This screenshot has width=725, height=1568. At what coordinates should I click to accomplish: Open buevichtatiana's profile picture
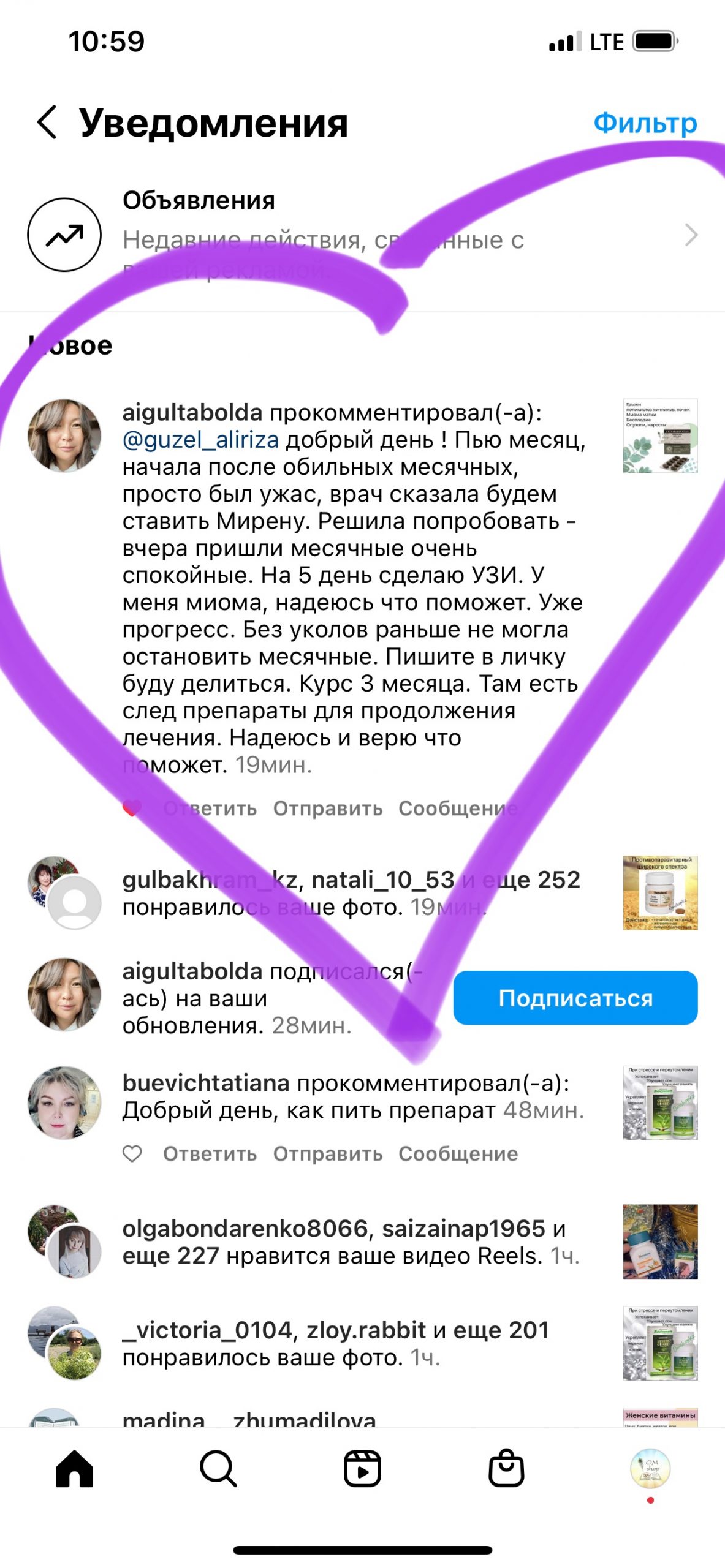pos(64,1102)
